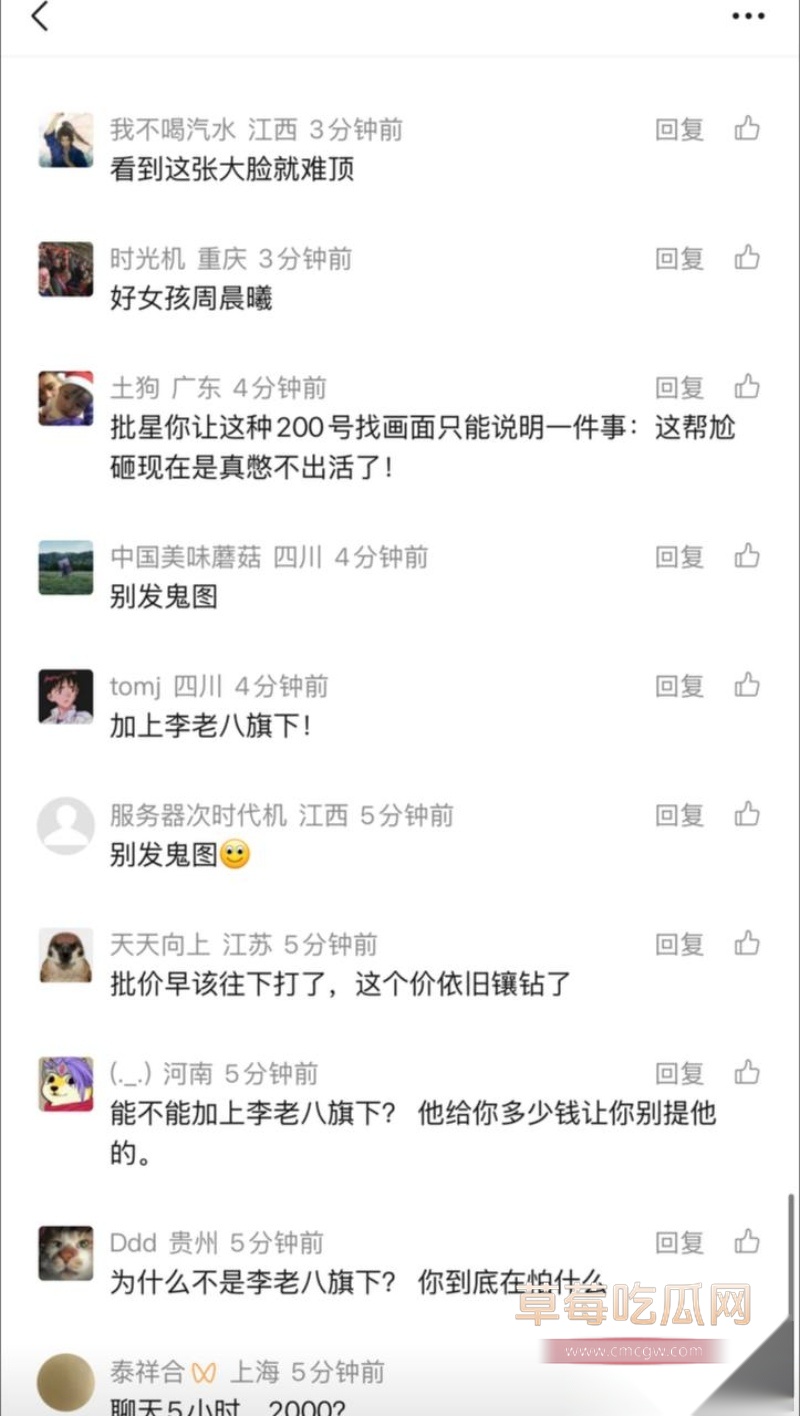The height and width of the screenshot is (1416, 800).
Task: Tap 回复 next to tomj's comment
Action: pos(678,685)
